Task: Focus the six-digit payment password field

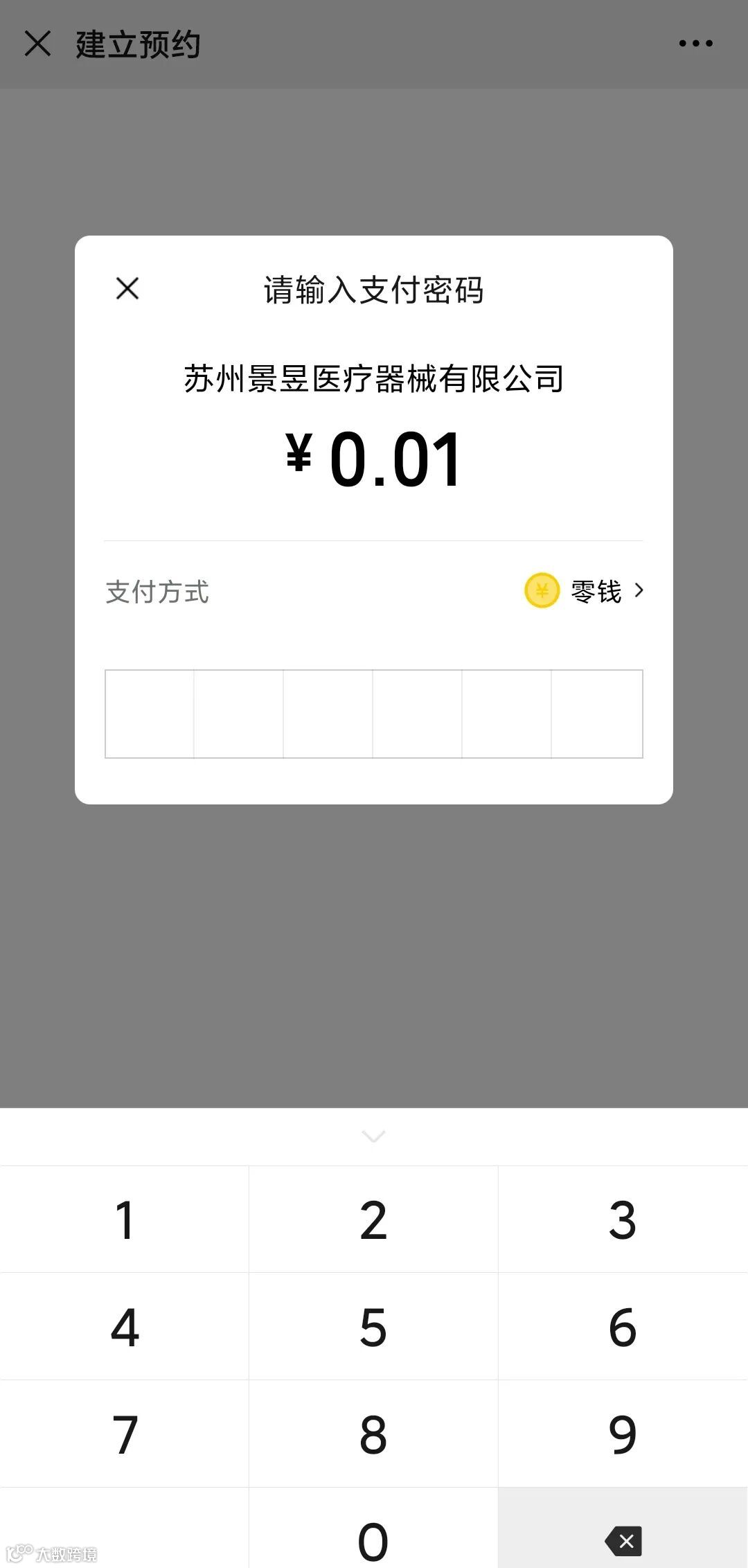Action: pos(373,714)
